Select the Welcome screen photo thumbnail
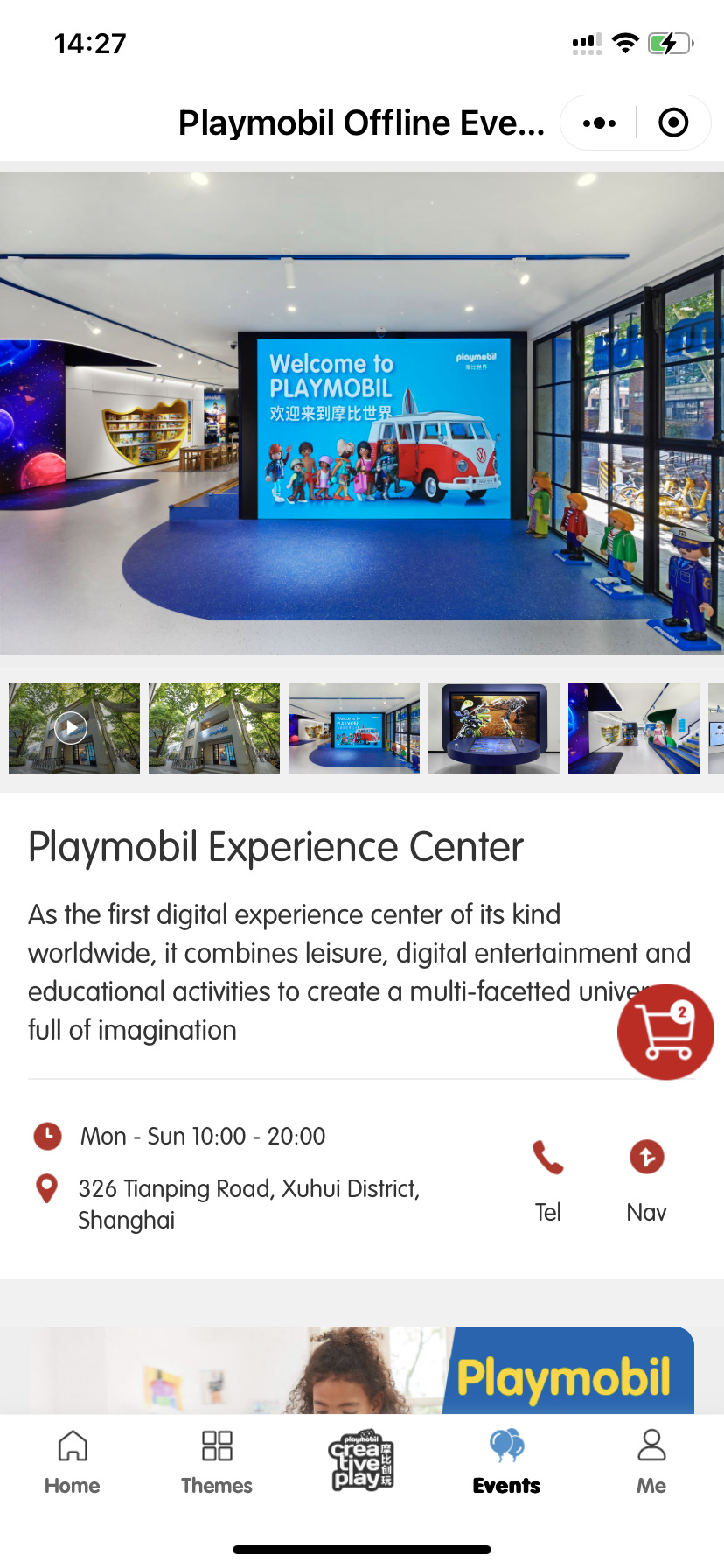This screenshot has width=724, height=1568. tap(354, 728)
